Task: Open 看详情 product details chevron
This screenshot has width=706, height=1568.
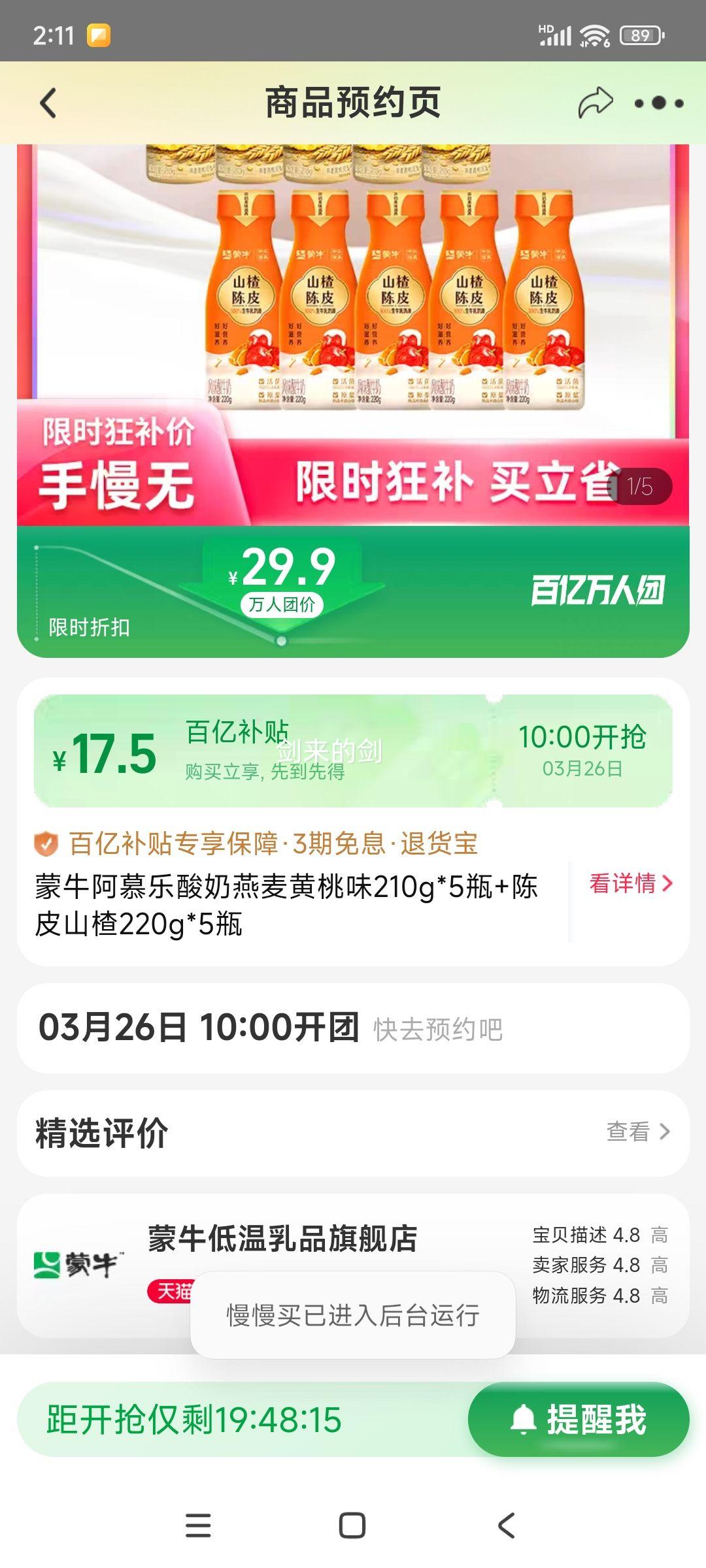Action: coord(629,883)
